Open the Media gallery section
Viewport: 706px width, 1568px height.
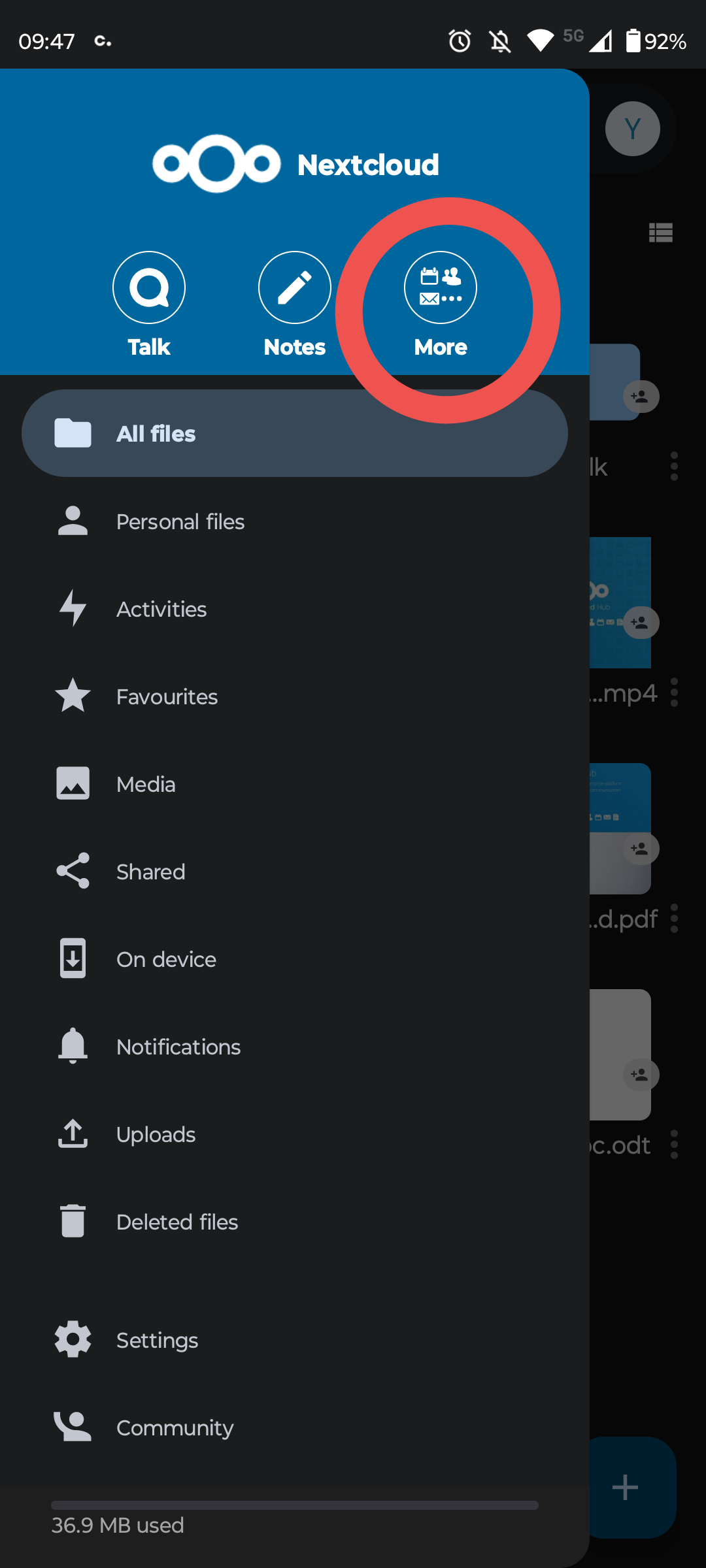pyautogui.click(x=145, y=783)
